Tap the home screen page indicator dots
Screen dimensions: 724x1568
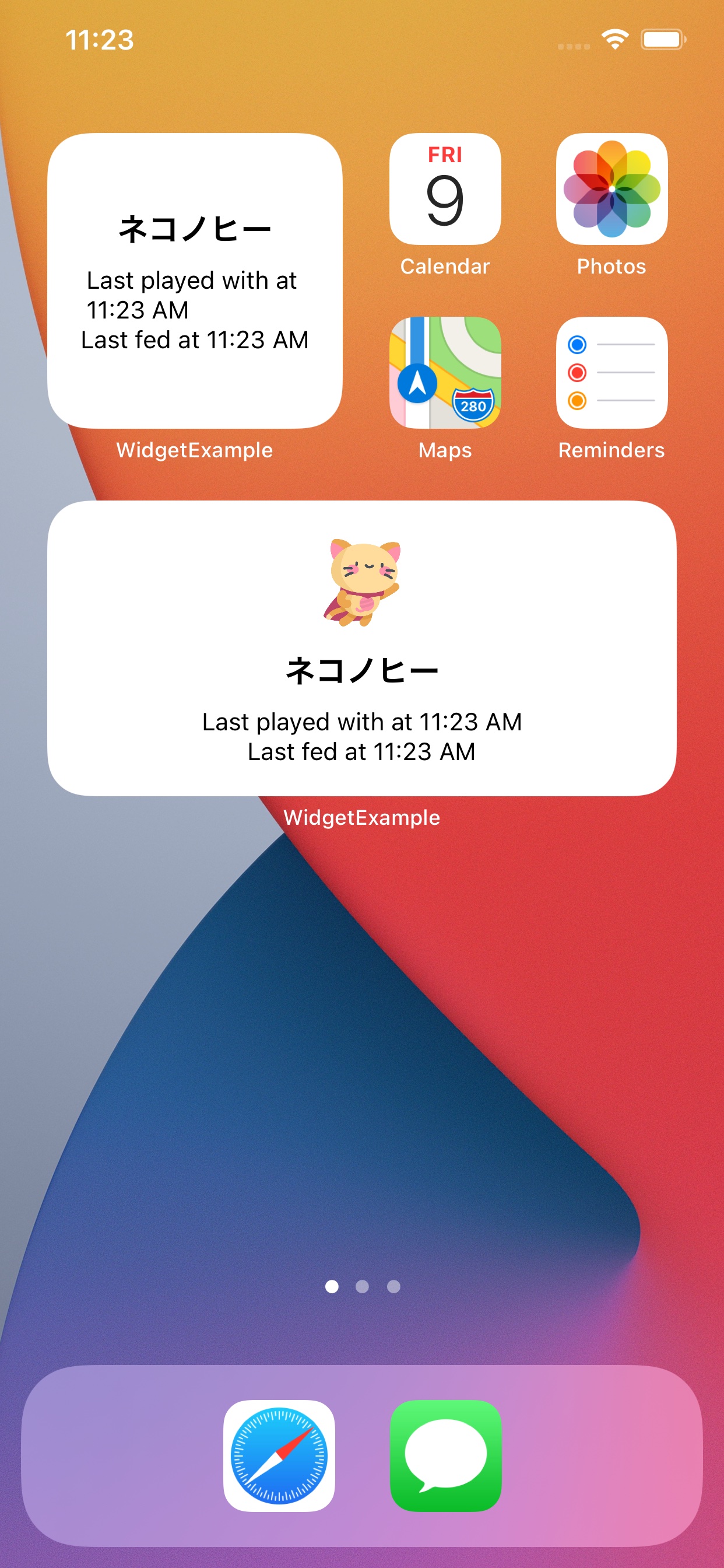[363, 1286]
